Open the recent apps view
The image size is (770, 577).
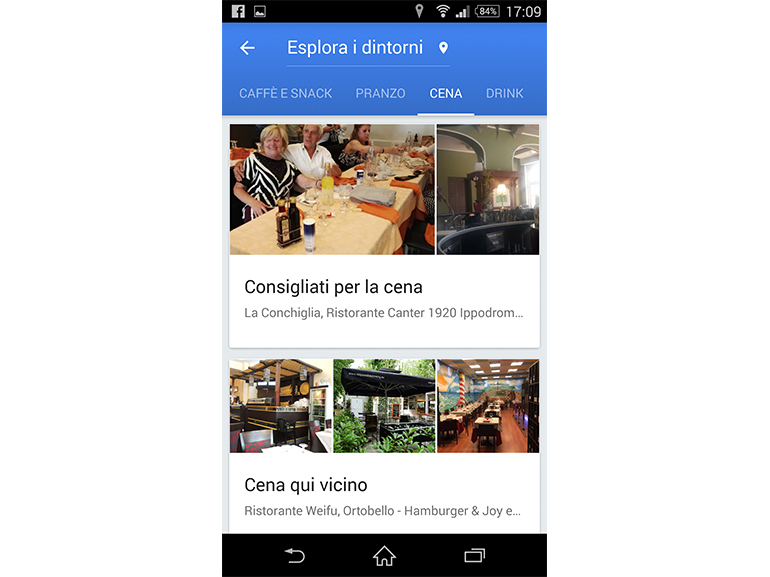(x=474, y=555)
